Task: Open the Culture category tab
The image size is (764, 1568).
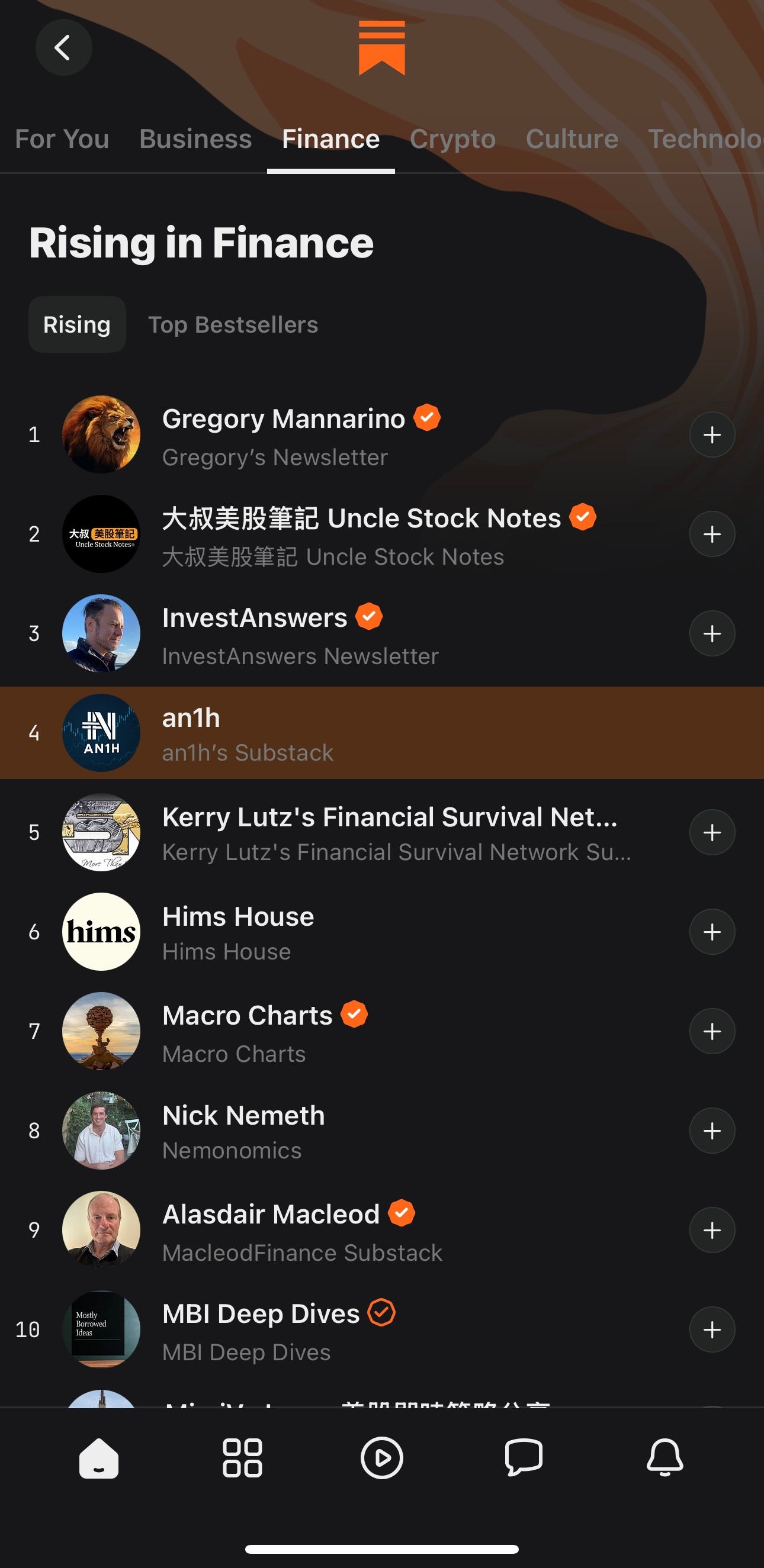Action: tap(572, 139)
